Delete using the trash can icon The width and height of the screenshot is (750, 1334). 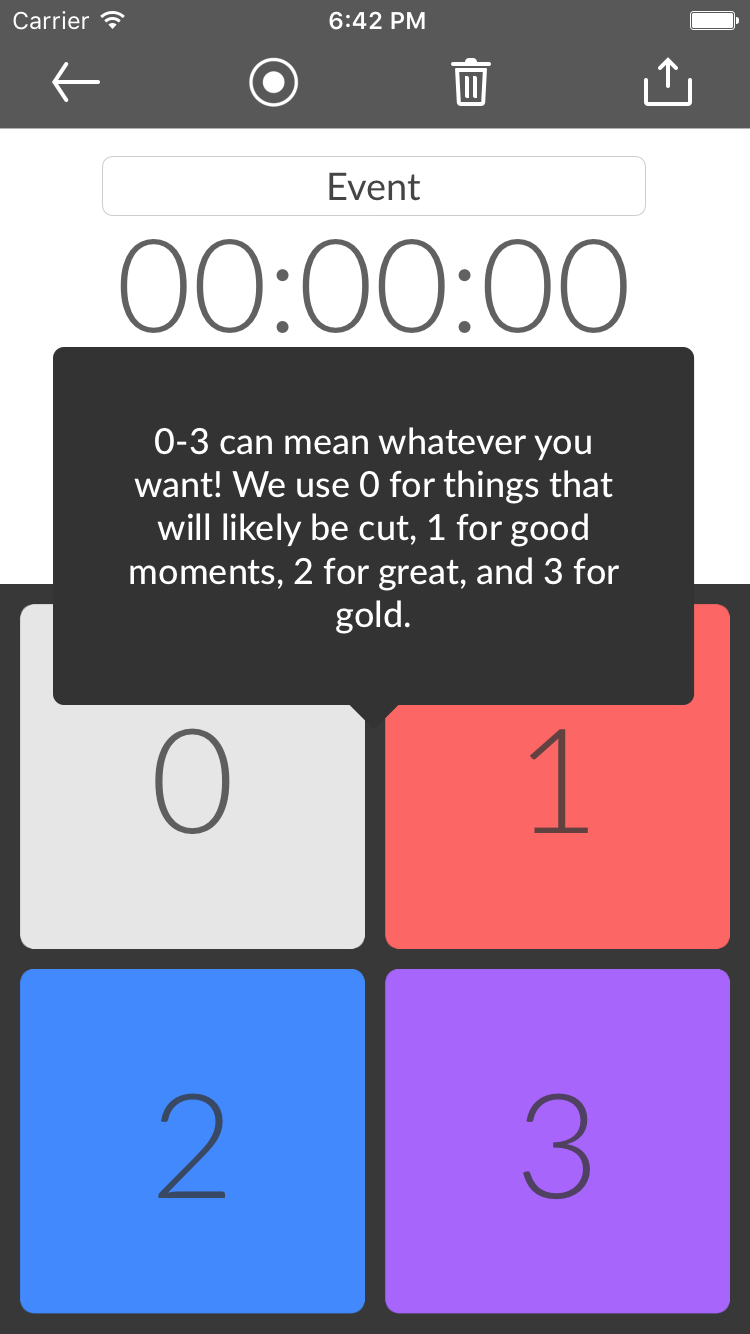[471, 83]
